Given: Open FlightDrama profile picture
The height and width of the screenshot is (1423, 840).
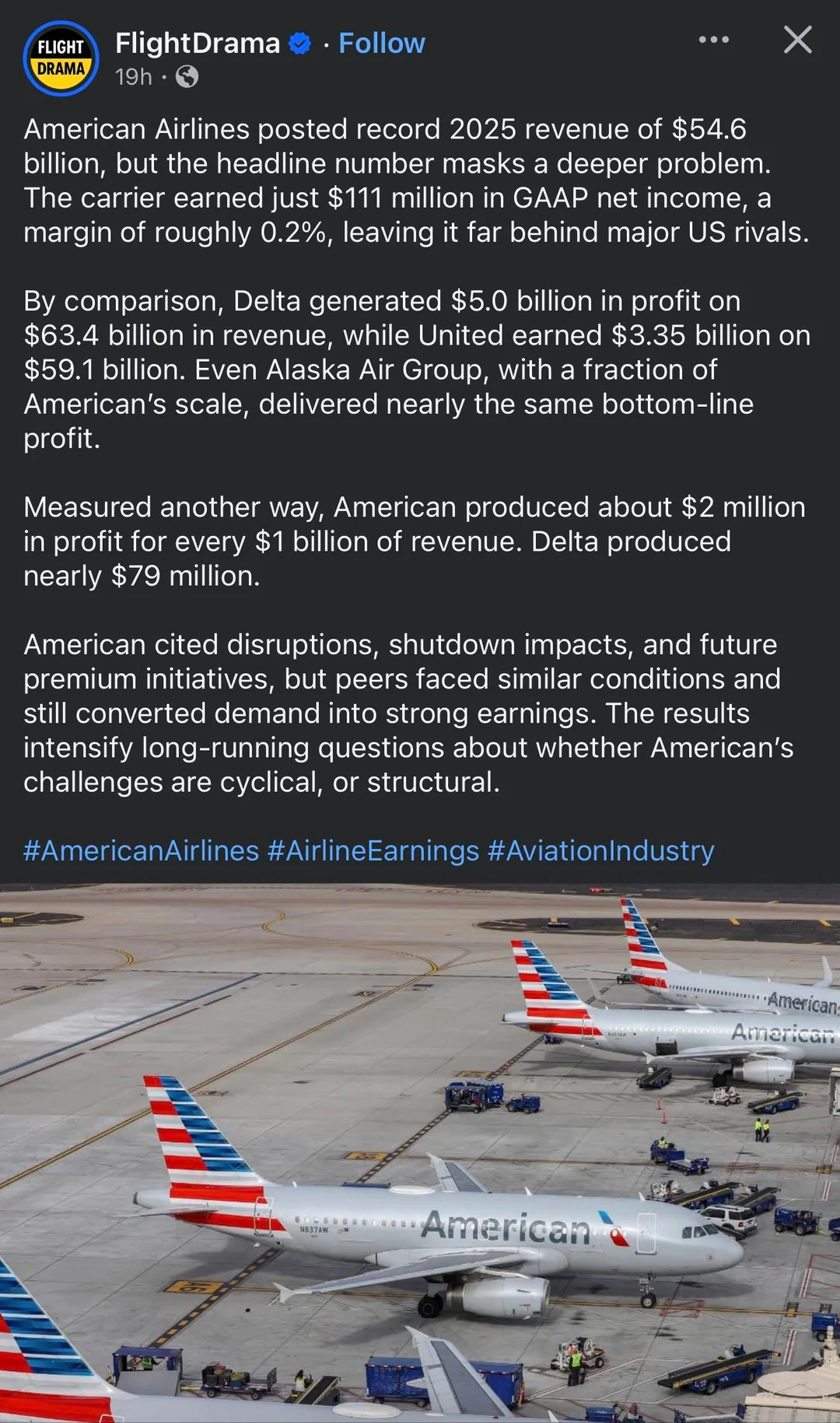Looking at the screenshot, I should point(61,58).
